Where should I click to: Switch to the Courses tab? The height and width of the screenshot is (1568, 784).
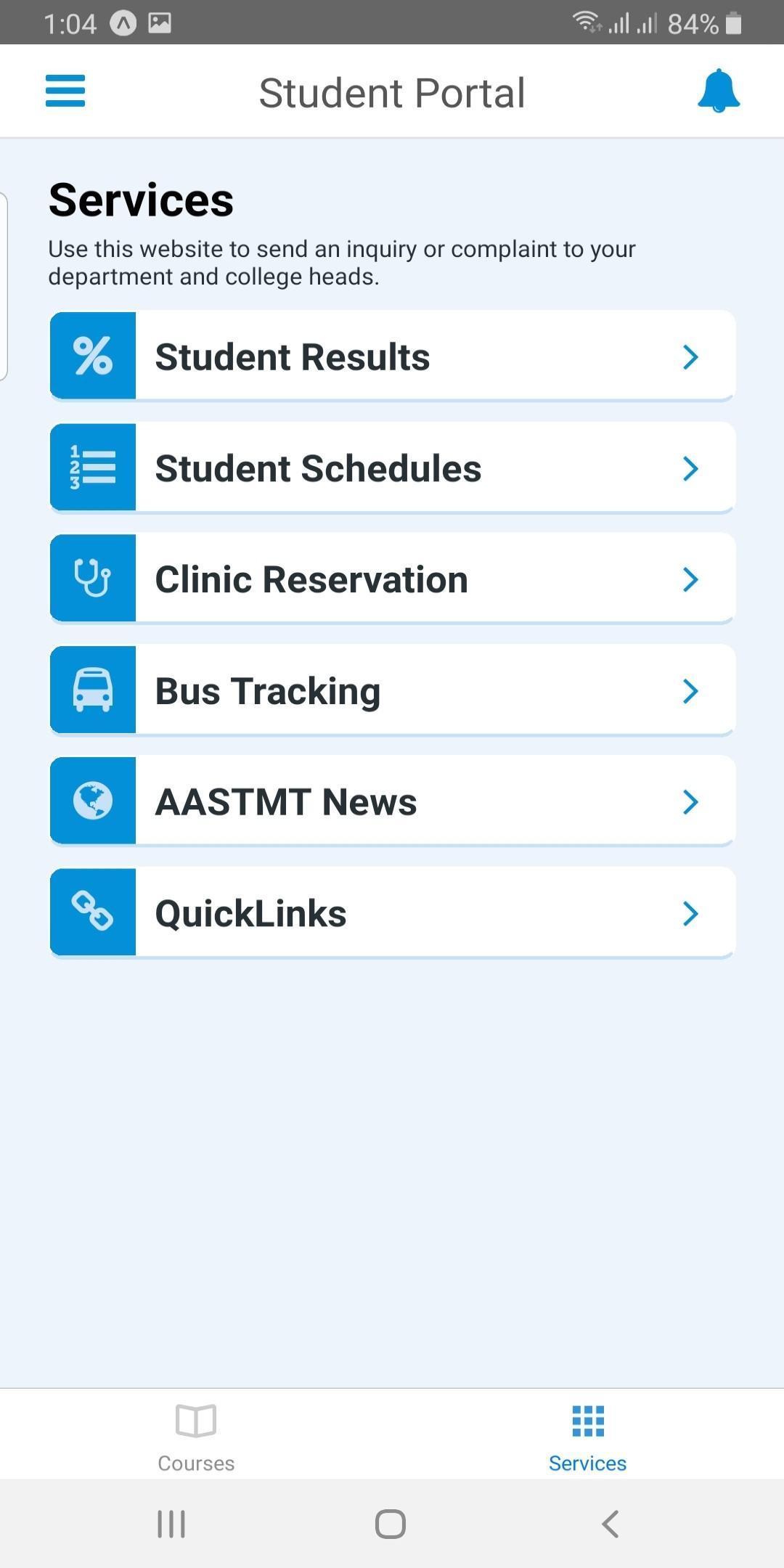[x=195, y=1437]
